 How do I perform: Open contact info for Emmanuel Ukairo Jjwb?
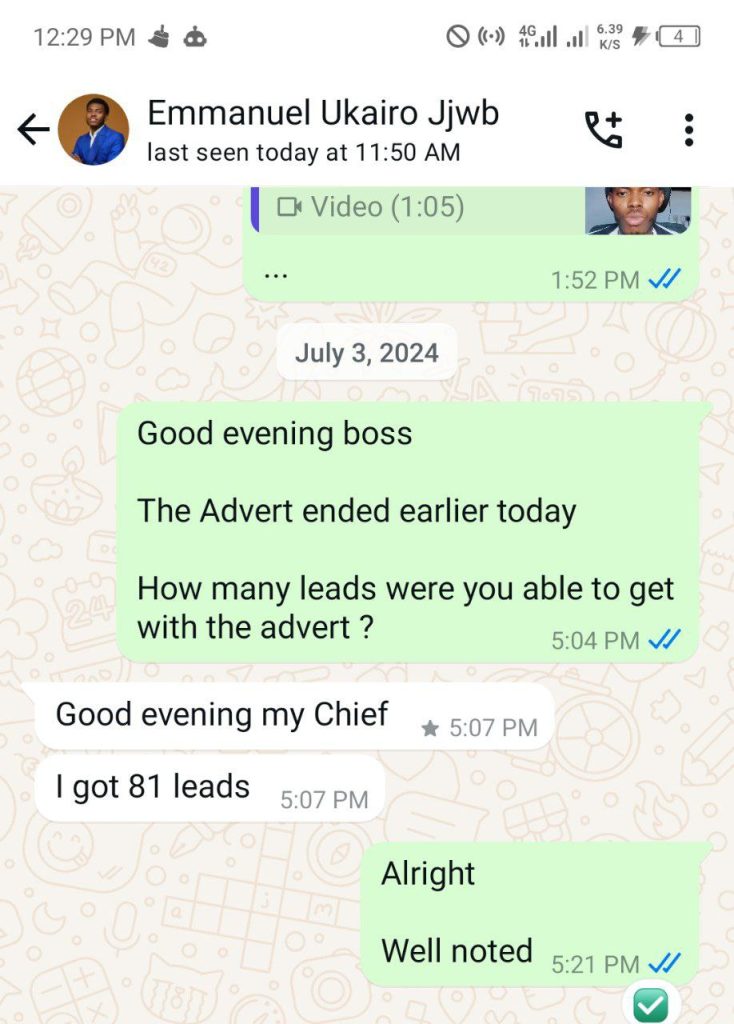[322, 130]
